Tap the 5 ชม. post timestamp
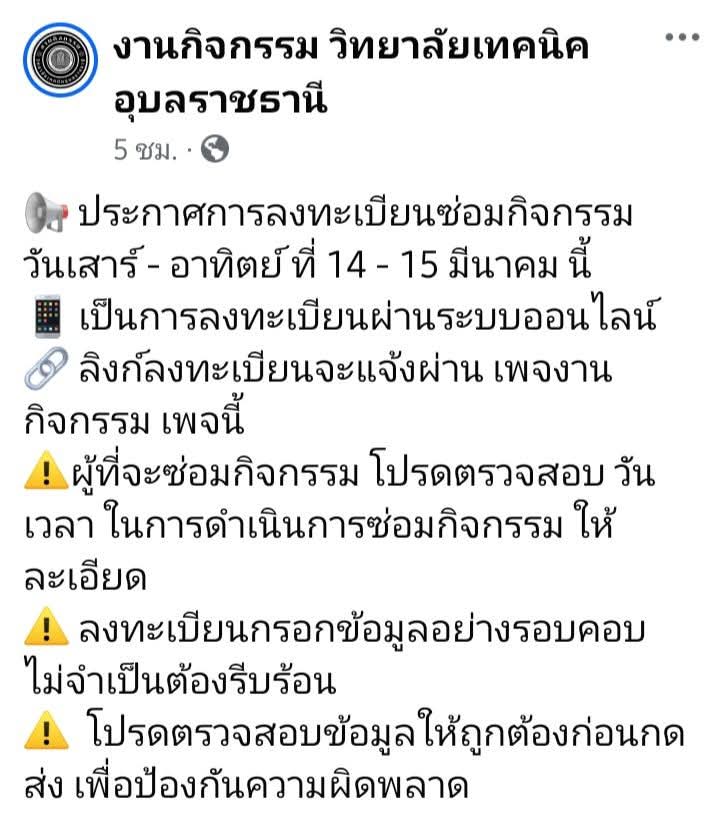The height and width of the screenshot is (827, 720). [144, 150]
